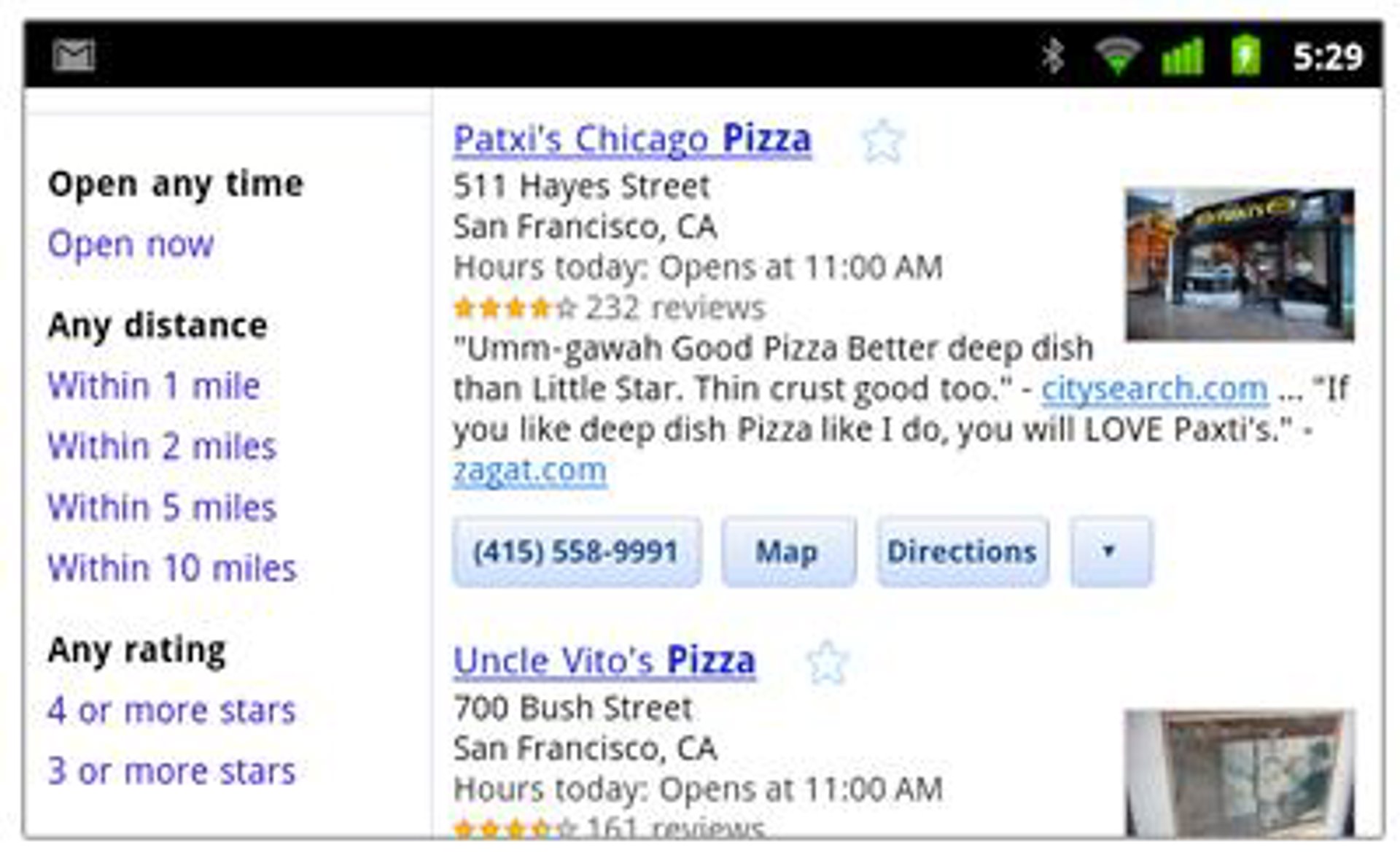The height and width of the screenshot is (858, 1400).
Task: Open Patxi's Chicago Pizza listing
Action: pos(631,139)
